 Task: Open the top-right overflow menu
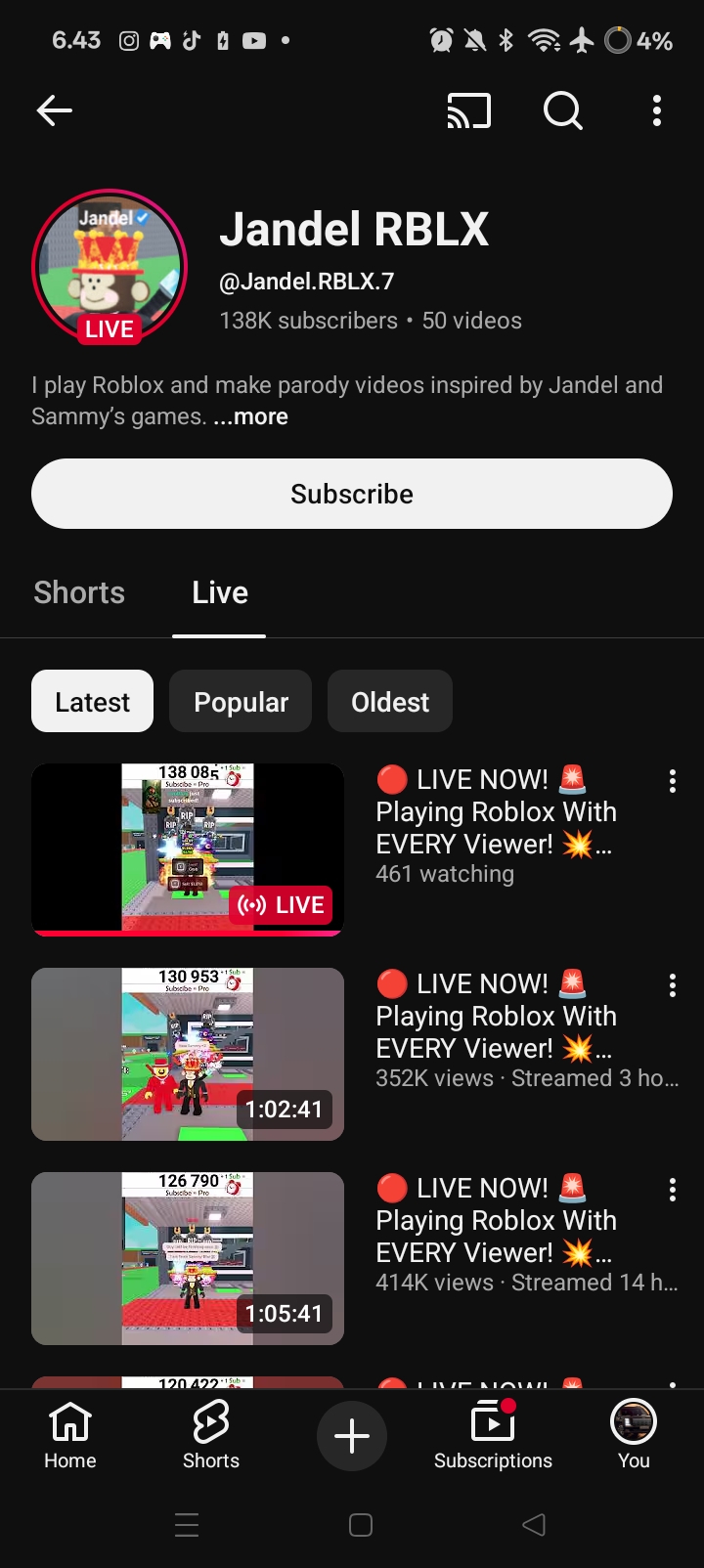click(x=657, y=111)
